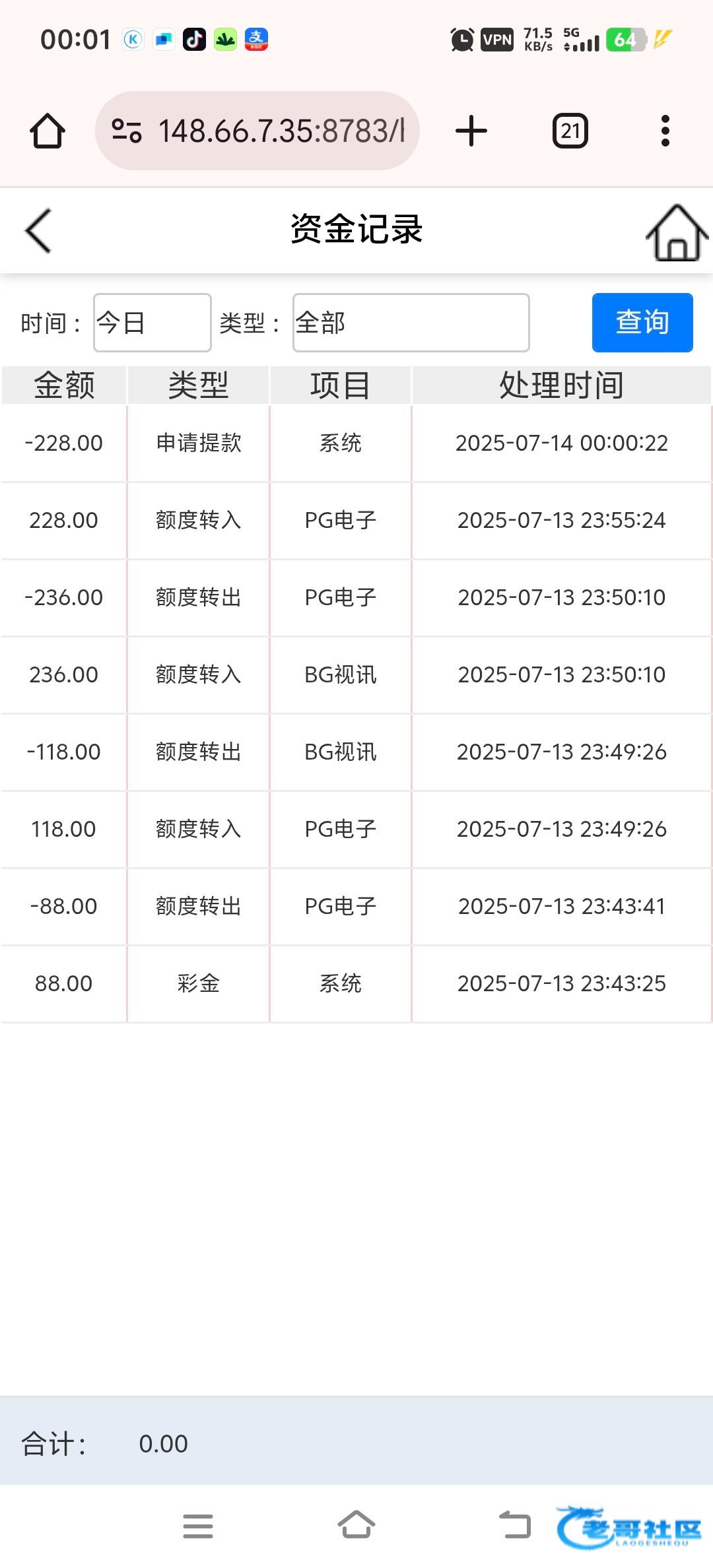Expand the 类型 dropdown showing 全部
Viewport: 713px width, 1568px height.
click(x=411, y=323)
